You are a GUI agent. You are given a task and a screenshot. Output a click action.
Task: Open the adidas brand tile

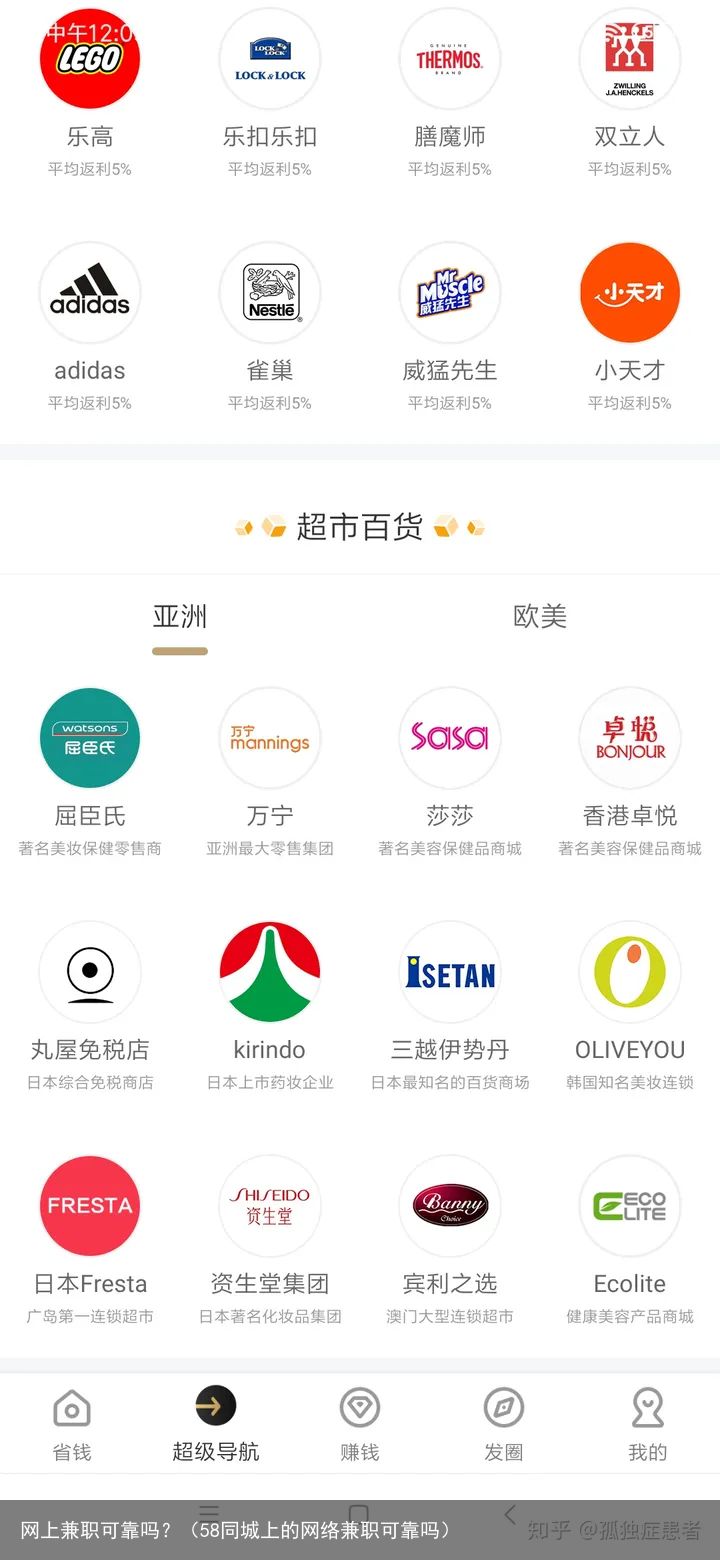[90, 327]
